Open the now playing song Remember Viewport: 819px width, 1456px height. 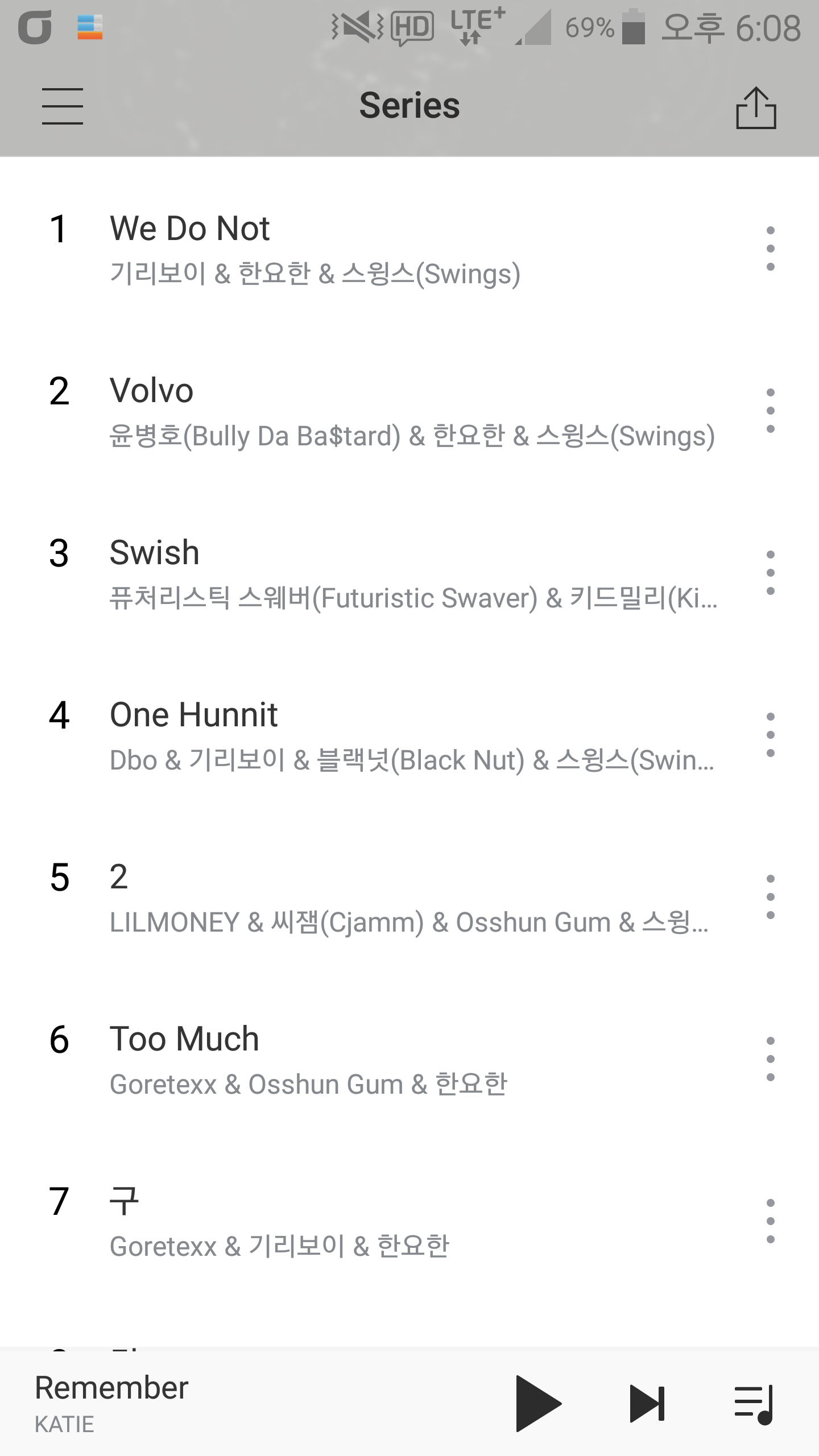pos(171,1402)
